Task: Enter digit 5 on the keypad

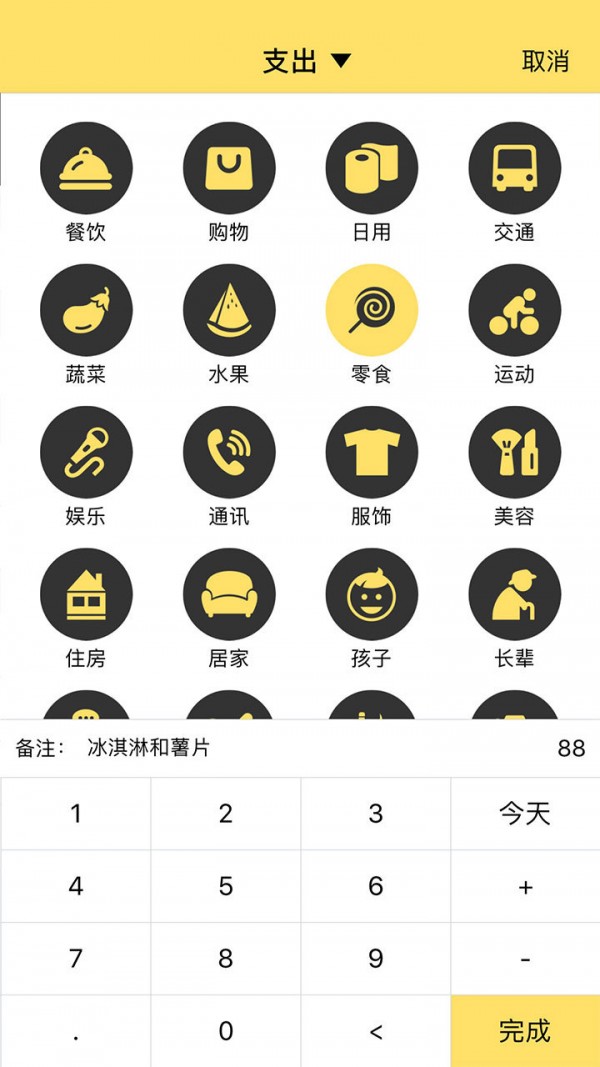Action: pos(226,886)
